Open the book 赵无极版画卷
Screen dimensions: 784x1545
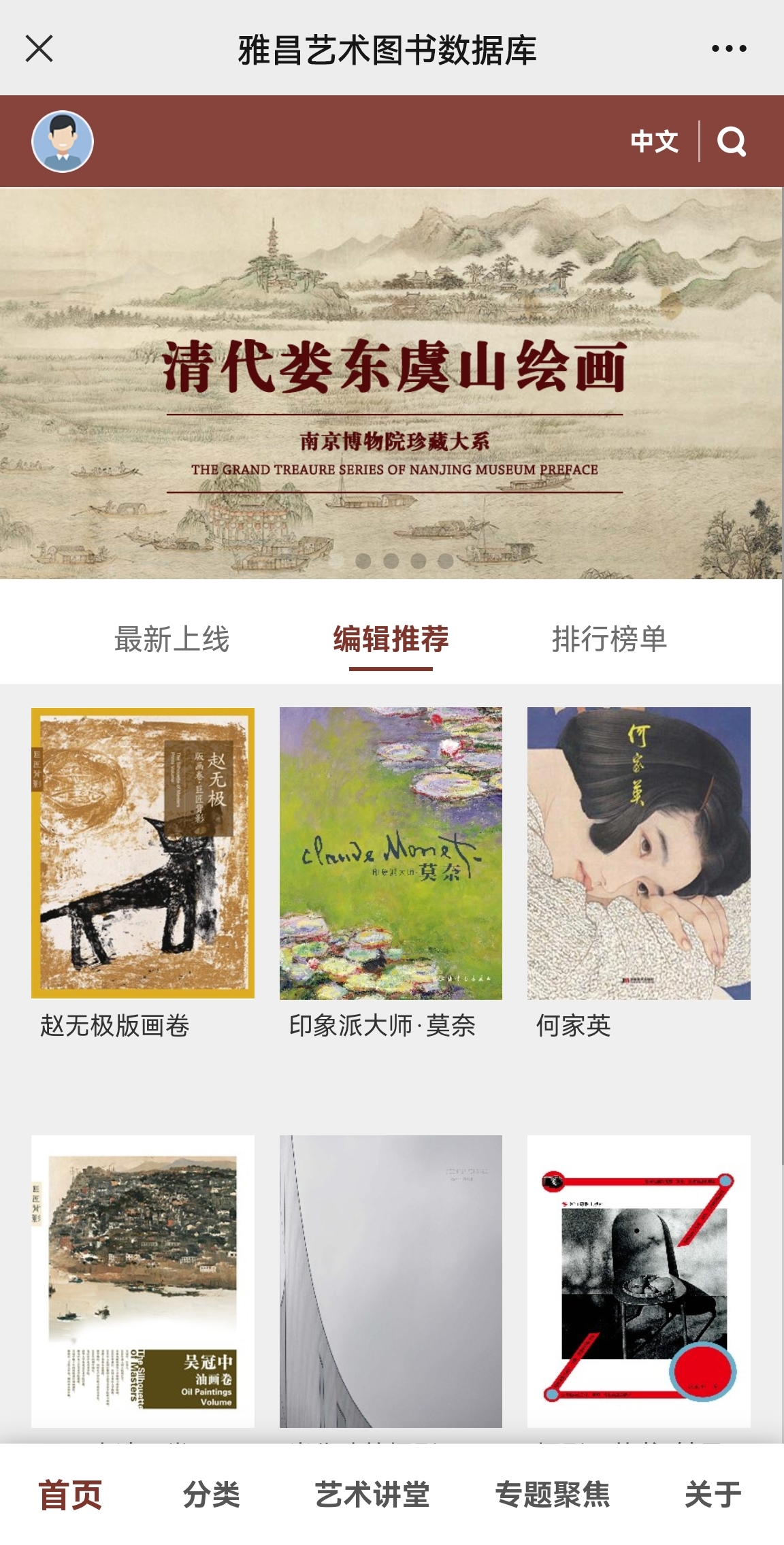(143, 853)
